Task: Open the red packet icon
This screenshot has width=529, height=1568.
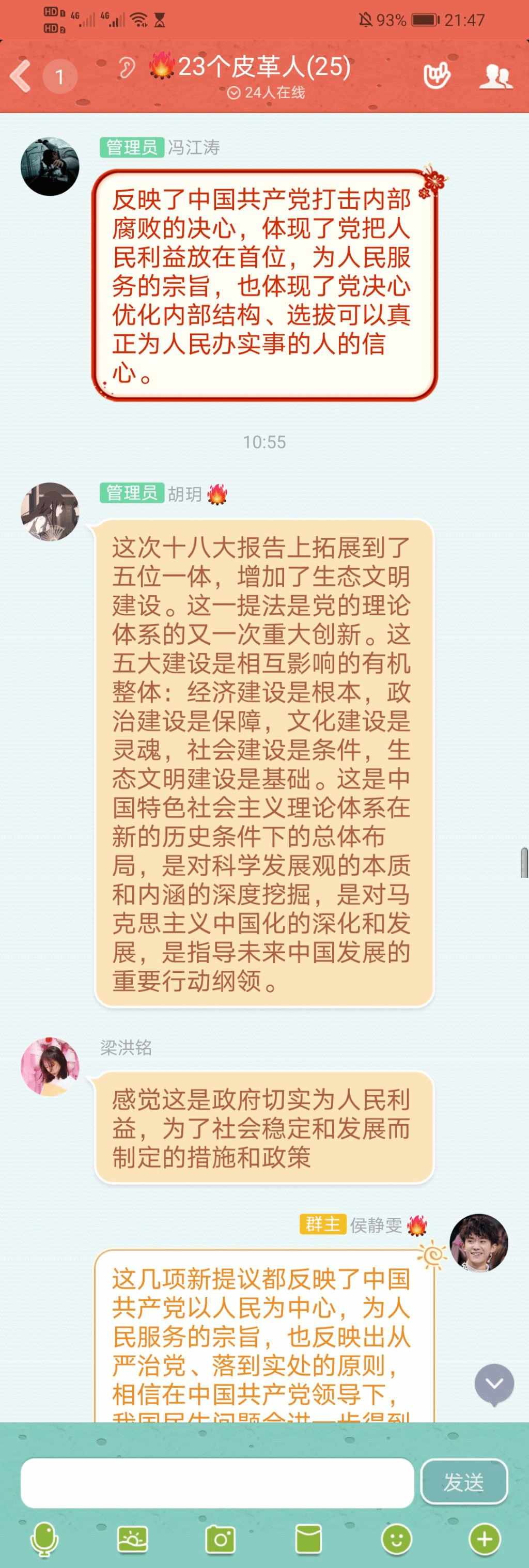Action: (308, 1540)
